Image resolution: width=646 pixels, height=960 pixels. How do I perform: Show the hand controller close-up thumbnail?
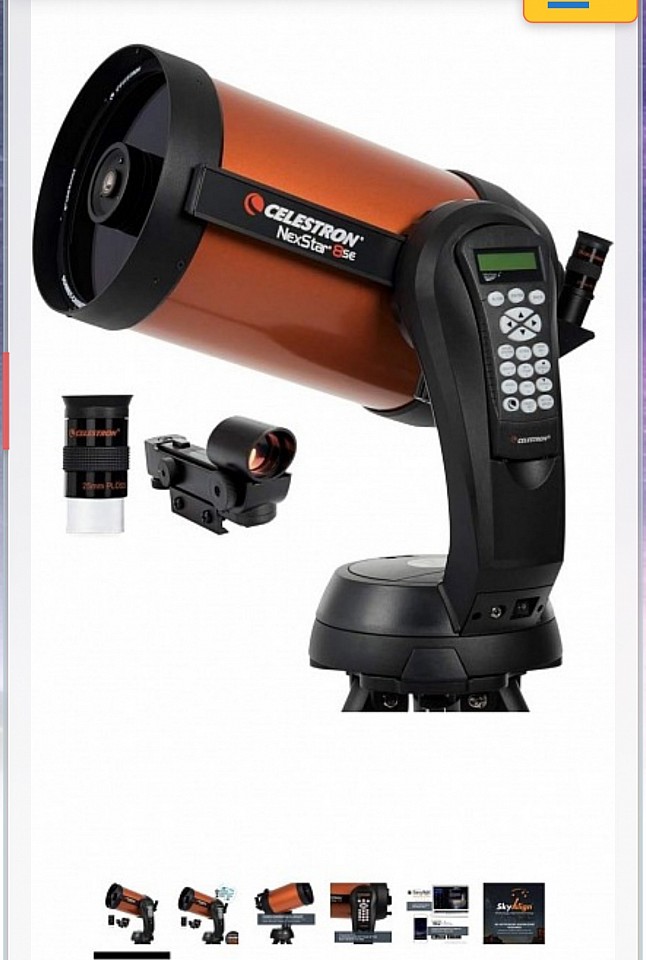(x=360, y=913)
